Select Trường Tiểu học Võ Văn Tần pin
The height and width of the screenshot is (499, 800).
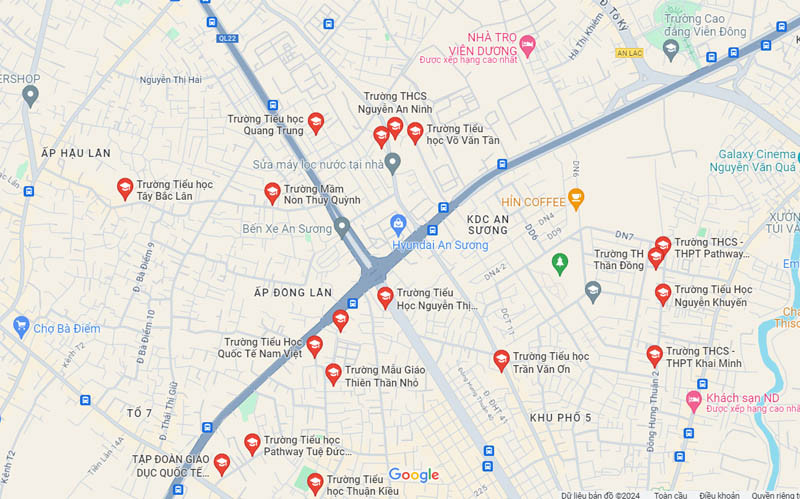click(415, 133)
